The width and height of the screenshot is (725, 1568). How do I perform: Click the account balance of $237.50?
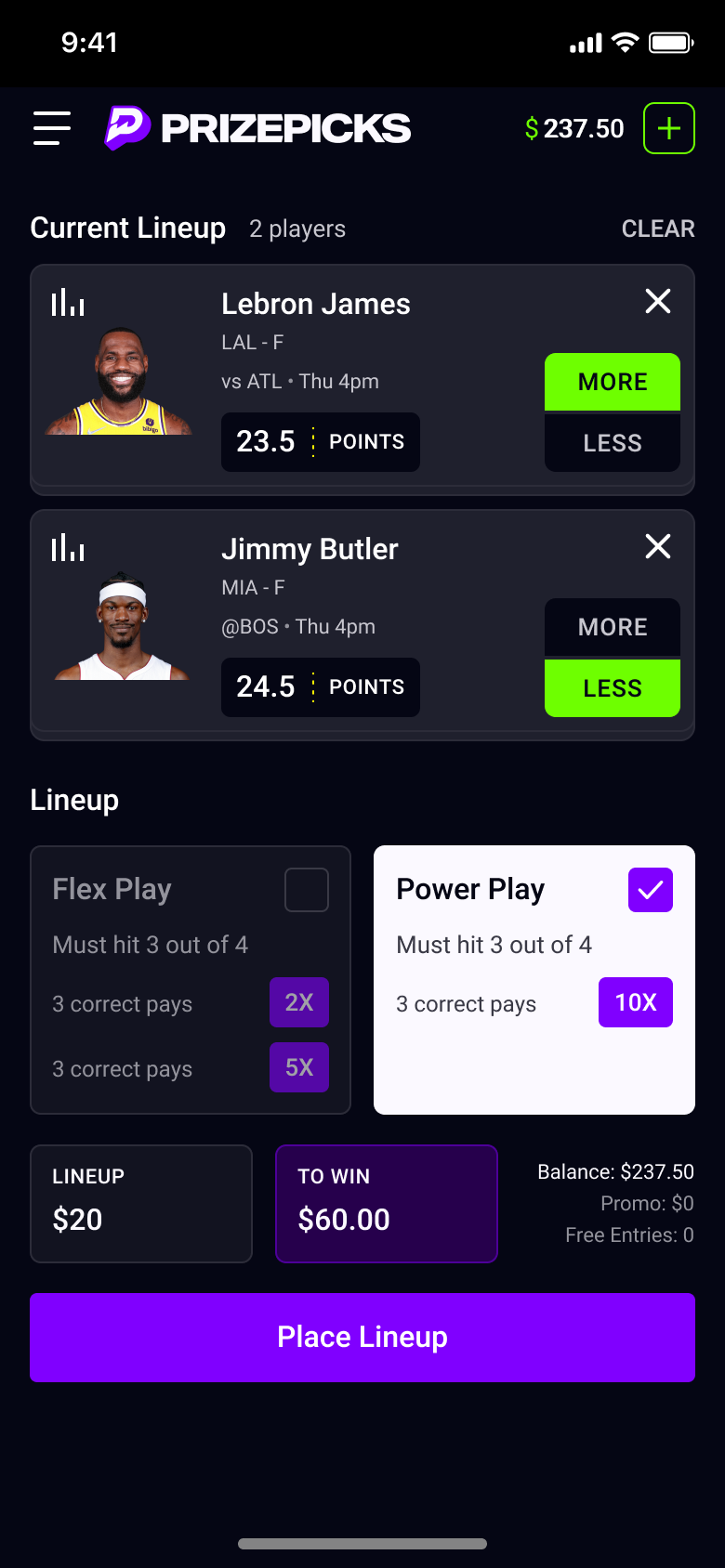[x=574, y=128]
